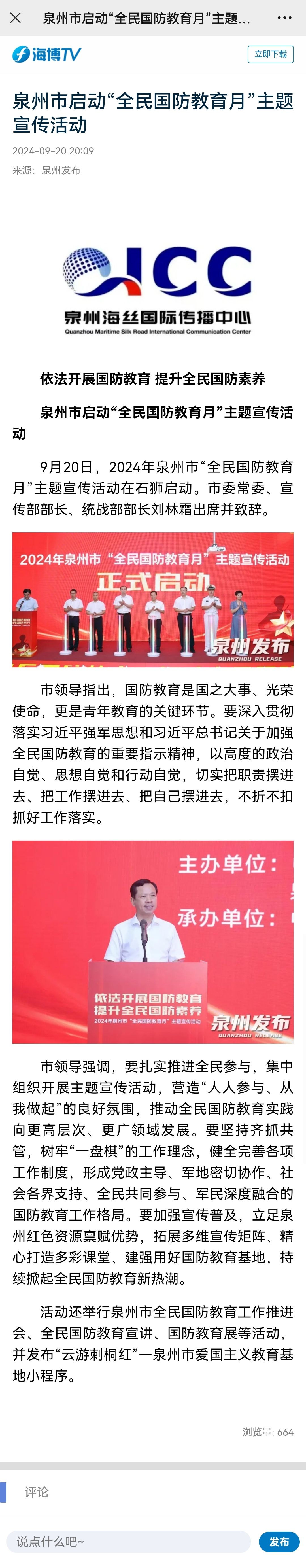The height and width of the screenshot is (1568, 306).
Task: Tap the 说点什么吧 comment field
Action: click(128, 1541)
